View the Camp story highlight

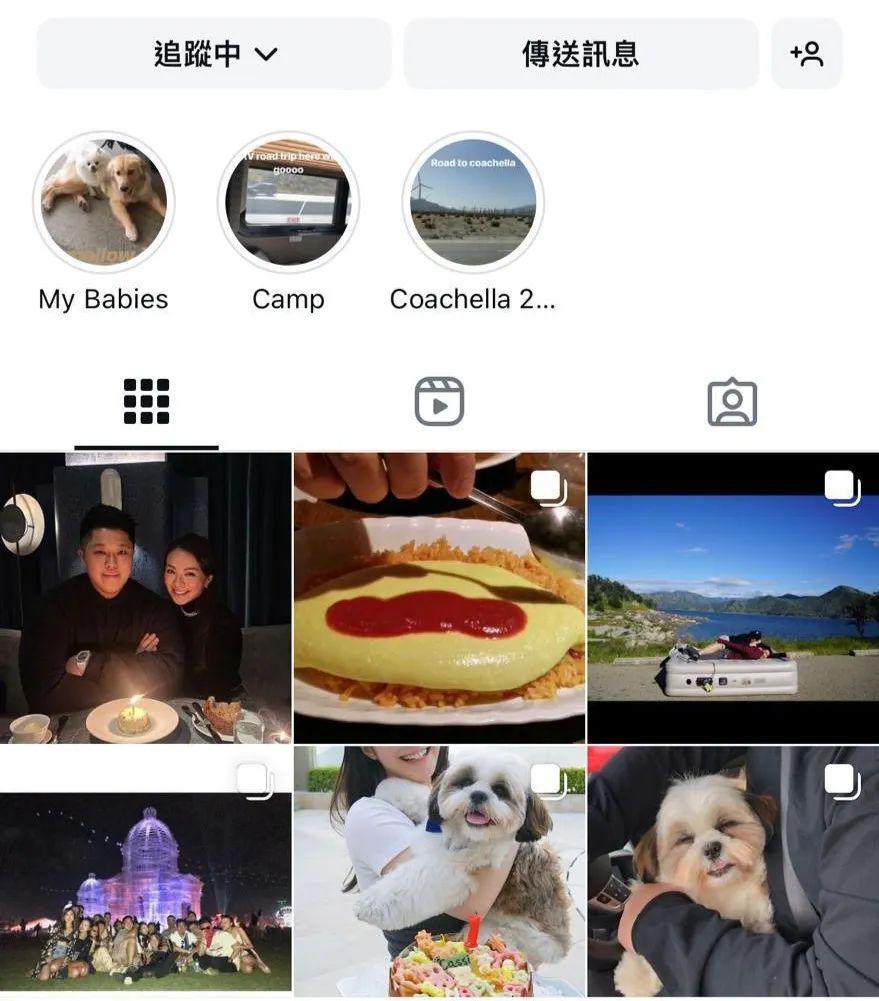(288, 203)
